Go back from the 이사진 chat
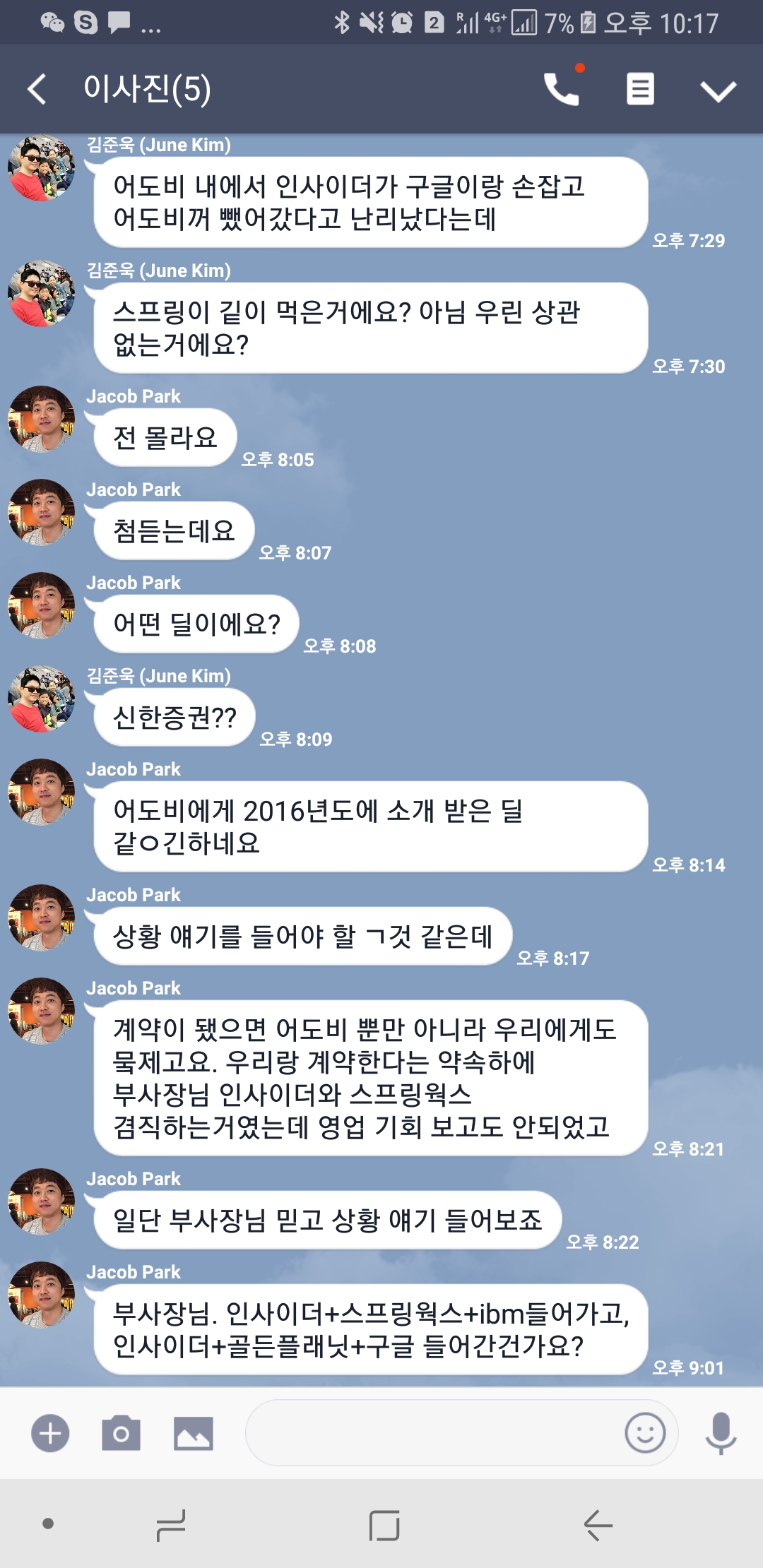Screen dimensions: 763x1568 pos(37,90)
